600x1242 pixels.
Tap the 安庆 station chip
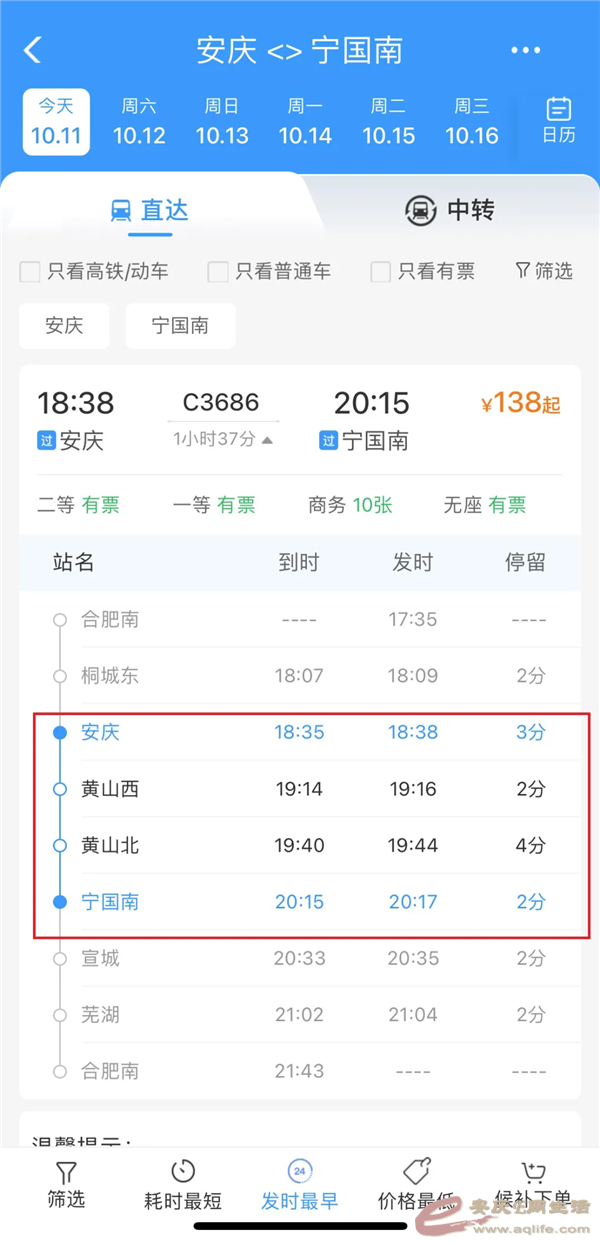[64, 326]
